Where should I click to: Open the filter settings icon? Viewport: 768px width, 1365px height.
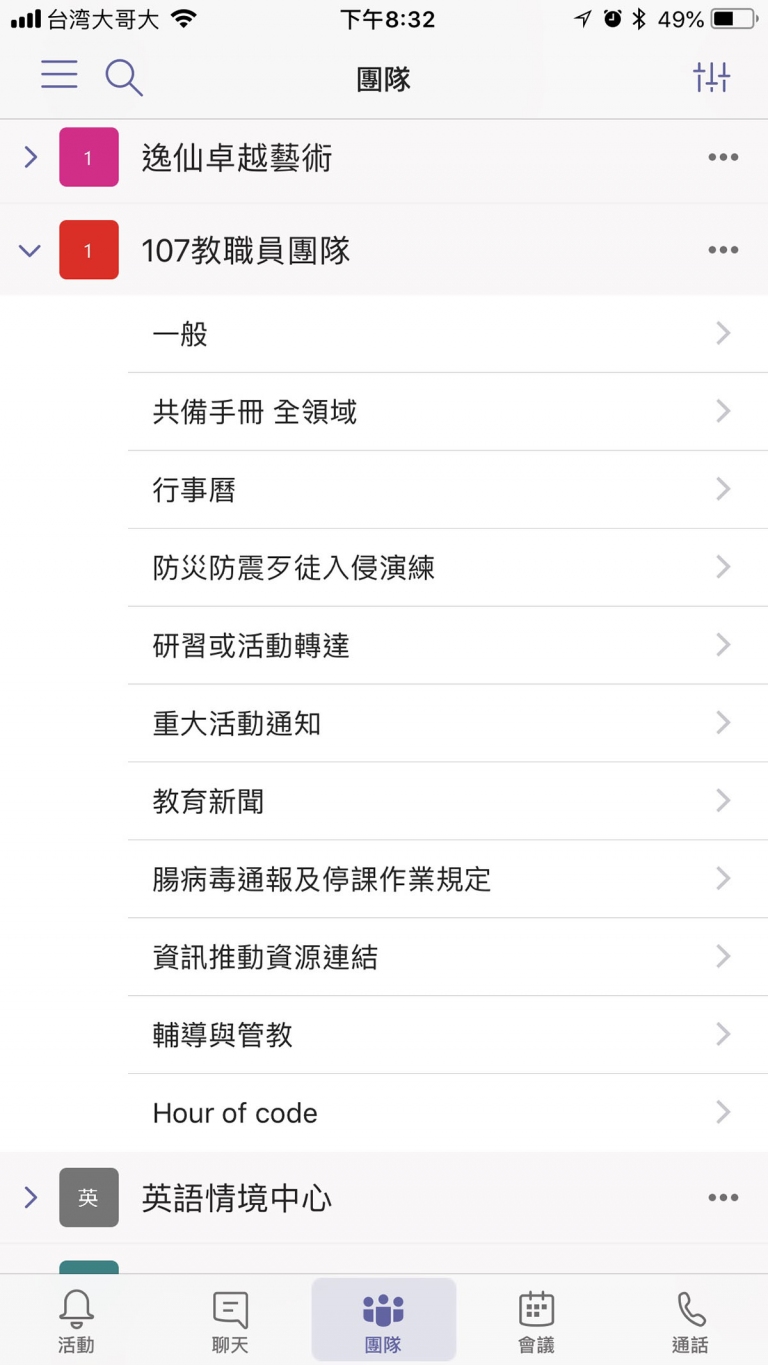coord(712,77)
